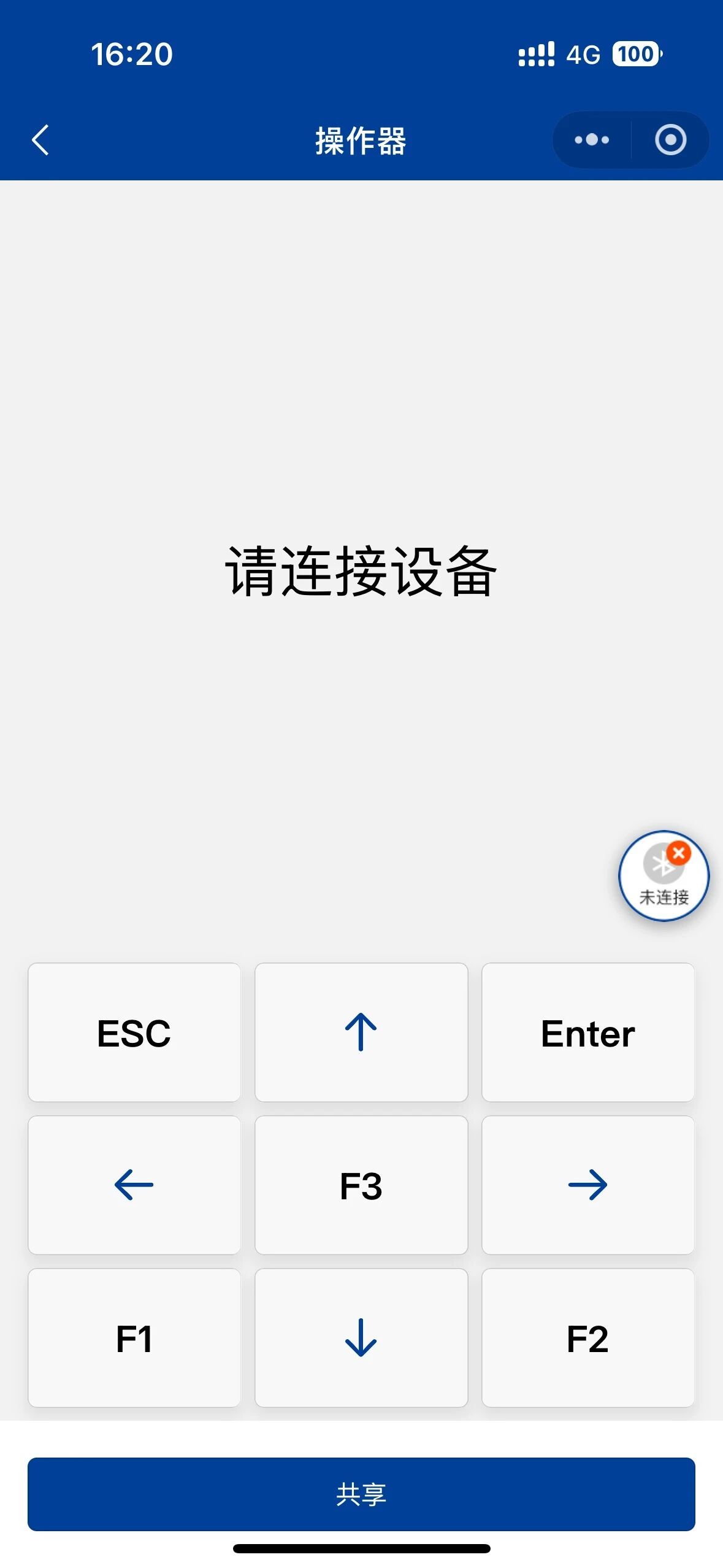Tap the down arrow key

[361, 1338]
